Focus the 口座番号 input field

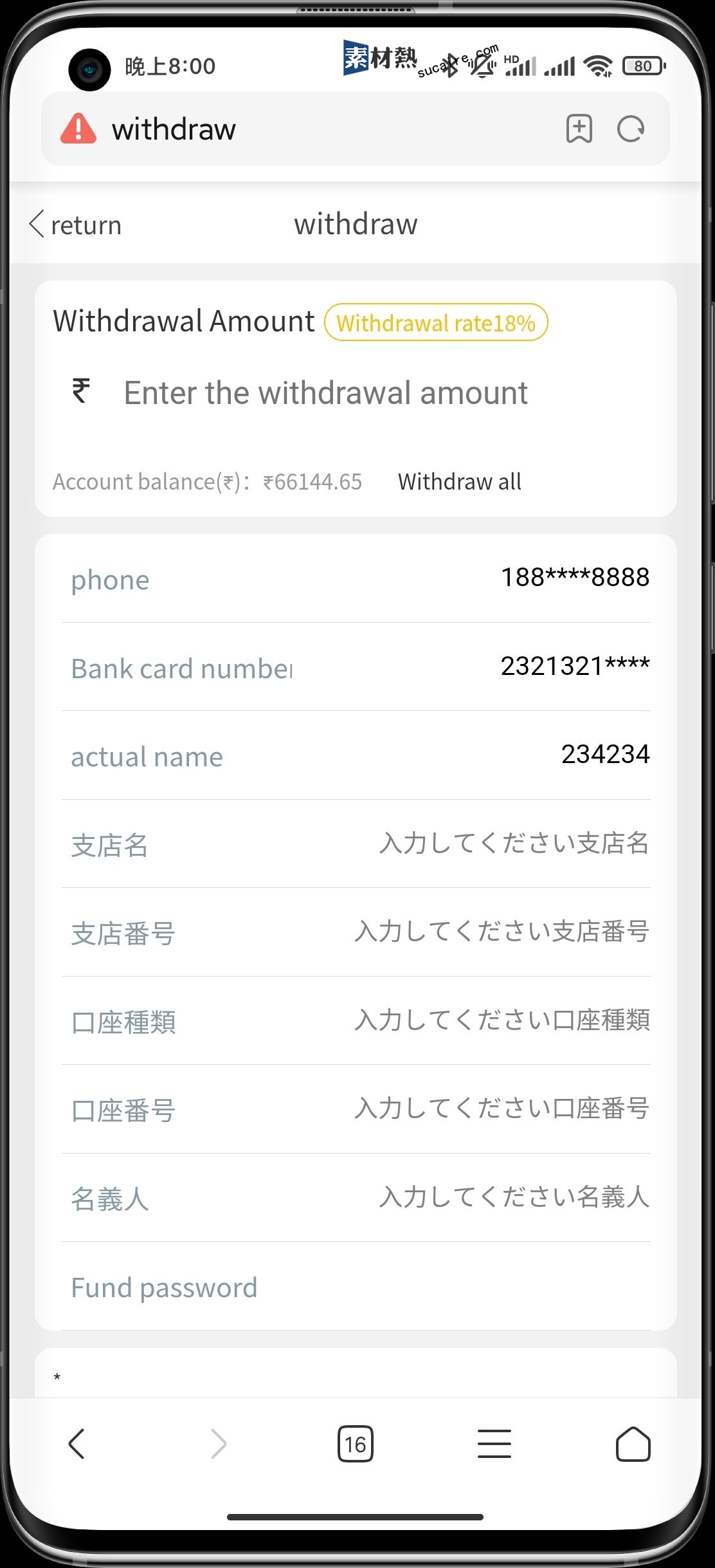coord(502,1108)
